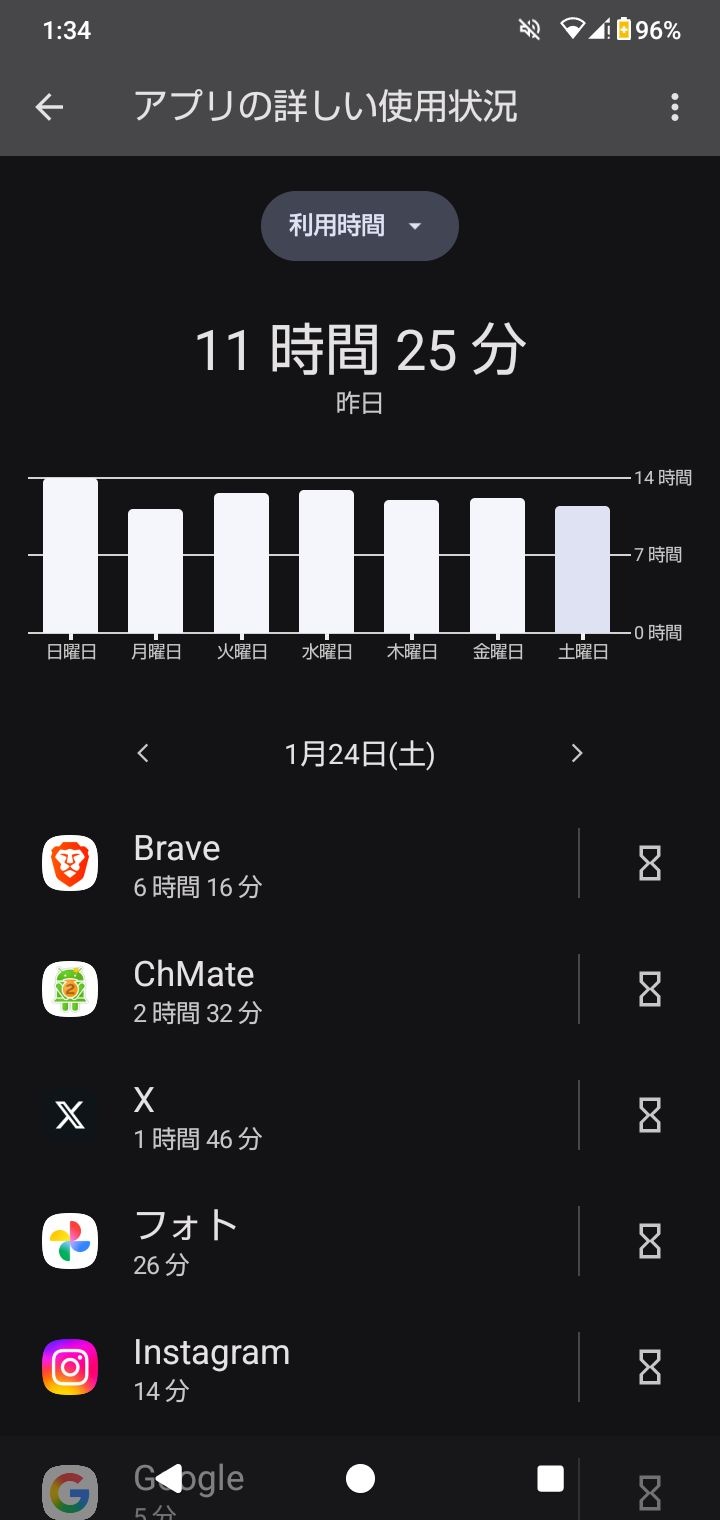Tap the system home button
Viewport: 720px width, 1520px height.
360,1479
